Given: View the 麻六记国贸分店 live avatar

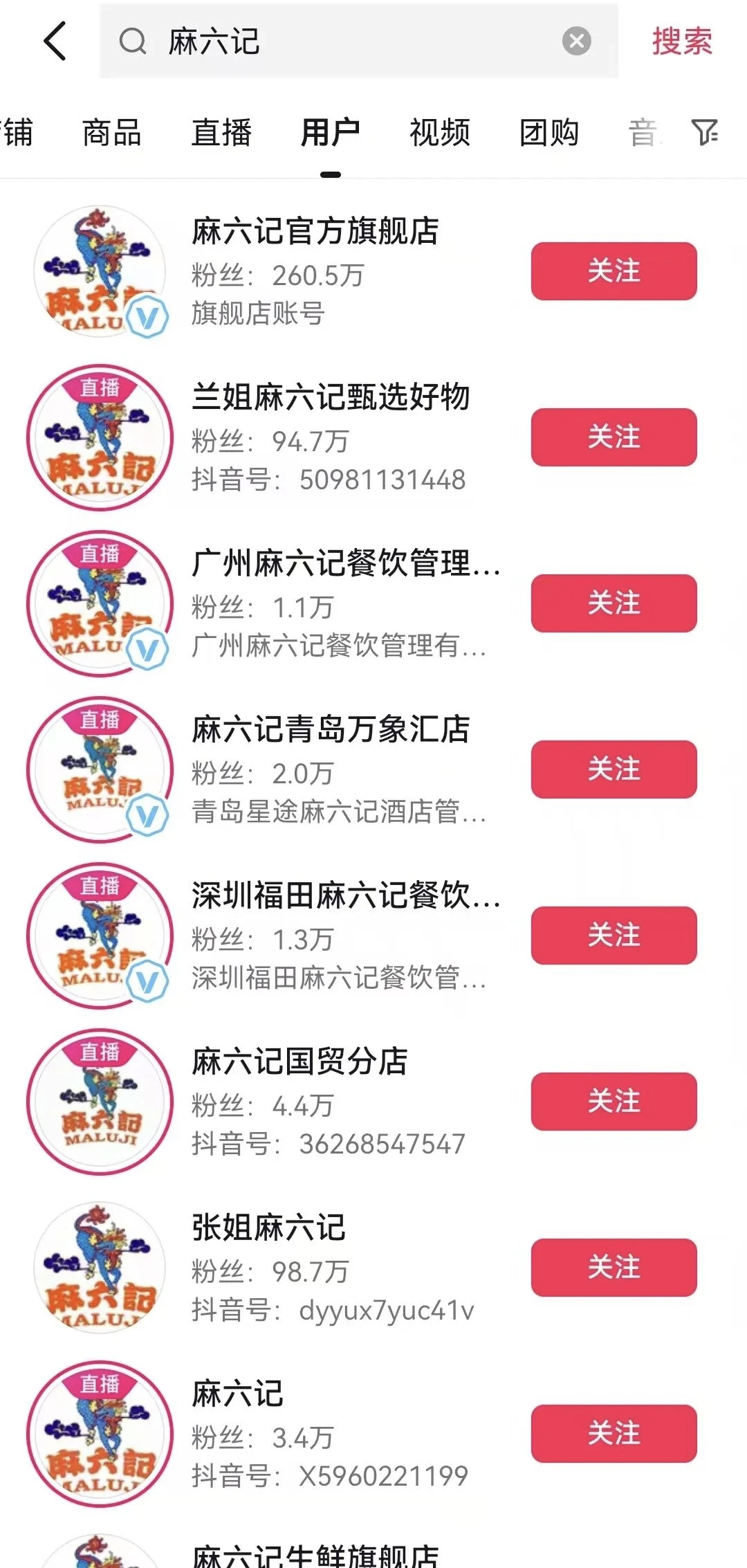Looking at the screenshot, I should tap(100, 1102).
